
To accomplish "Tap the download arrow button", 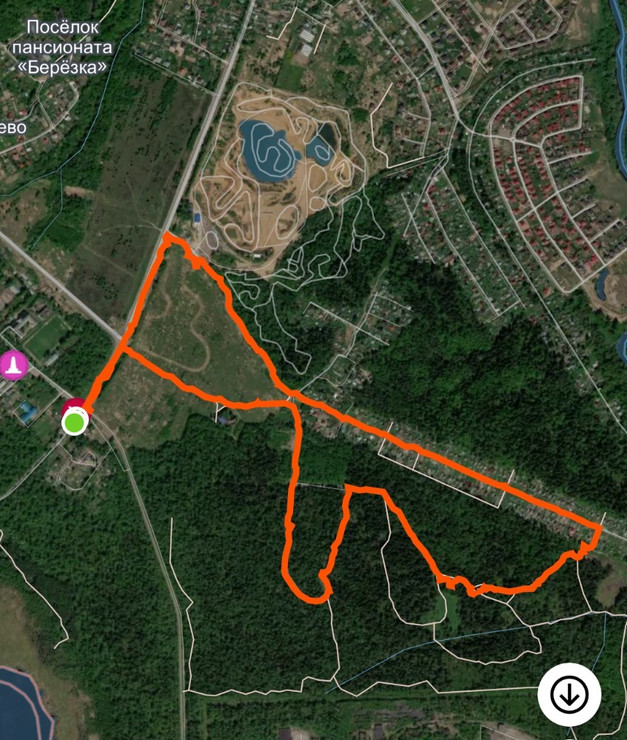I will click(x=569, y=692).
